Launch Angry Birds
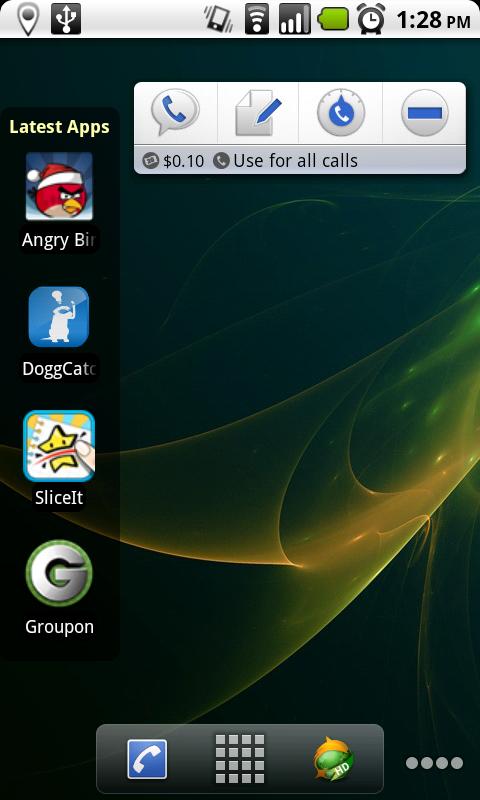Viewport: 480px width, 800px height. 59,202
